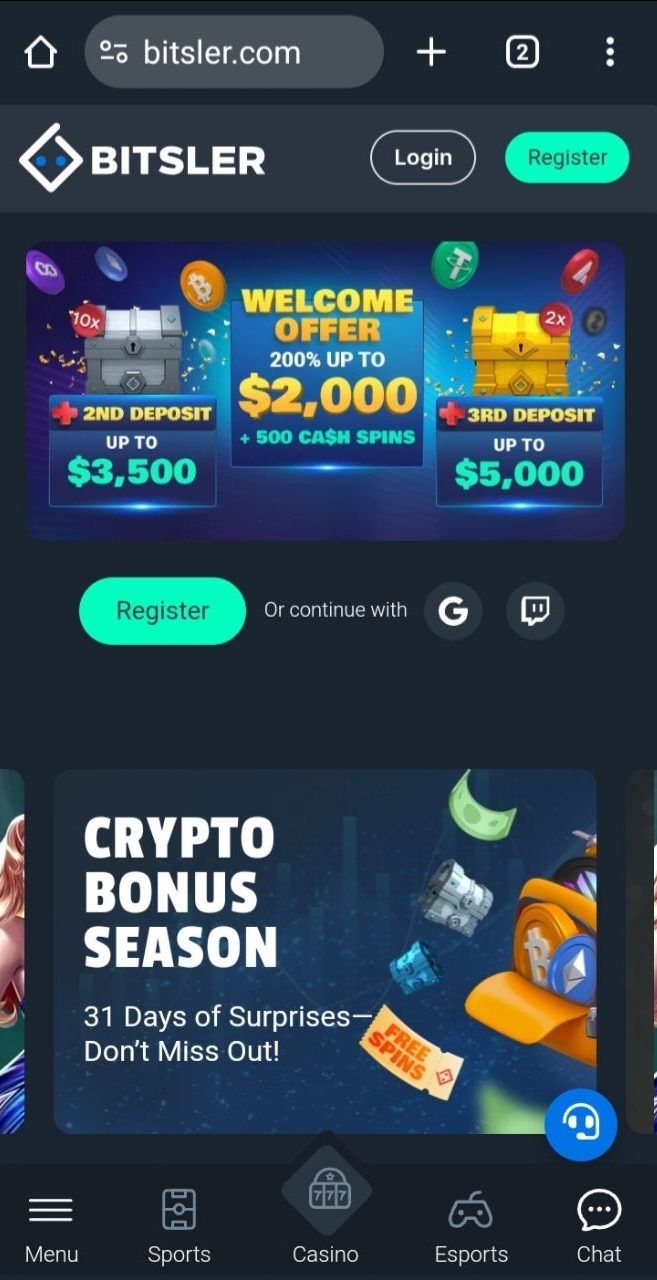This screenshot has width=657, height=1280.
Task: Tap Register in the top header
Action: [567, 158]
